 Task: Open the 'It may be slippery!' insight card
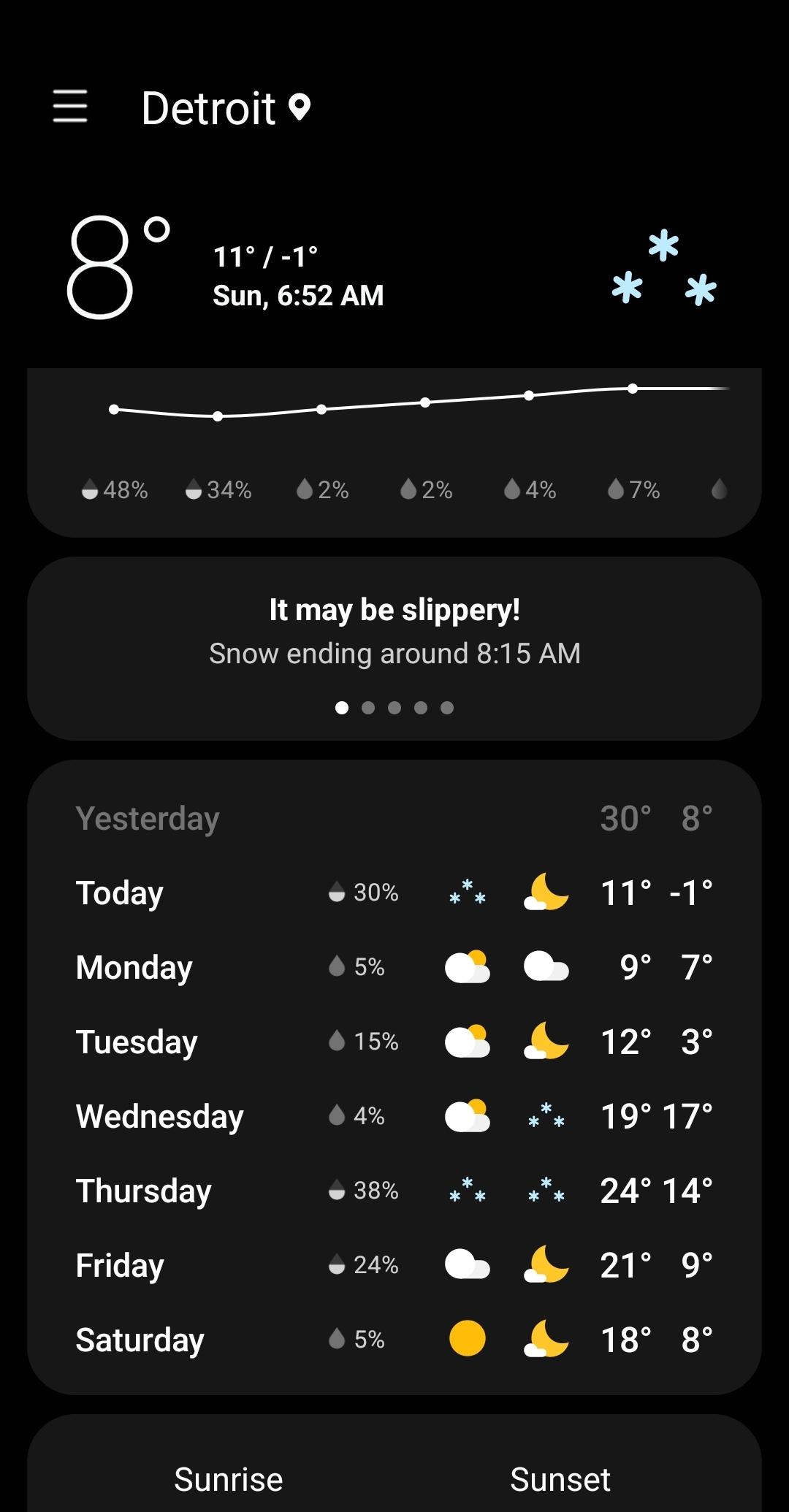(x=394, y=649)
